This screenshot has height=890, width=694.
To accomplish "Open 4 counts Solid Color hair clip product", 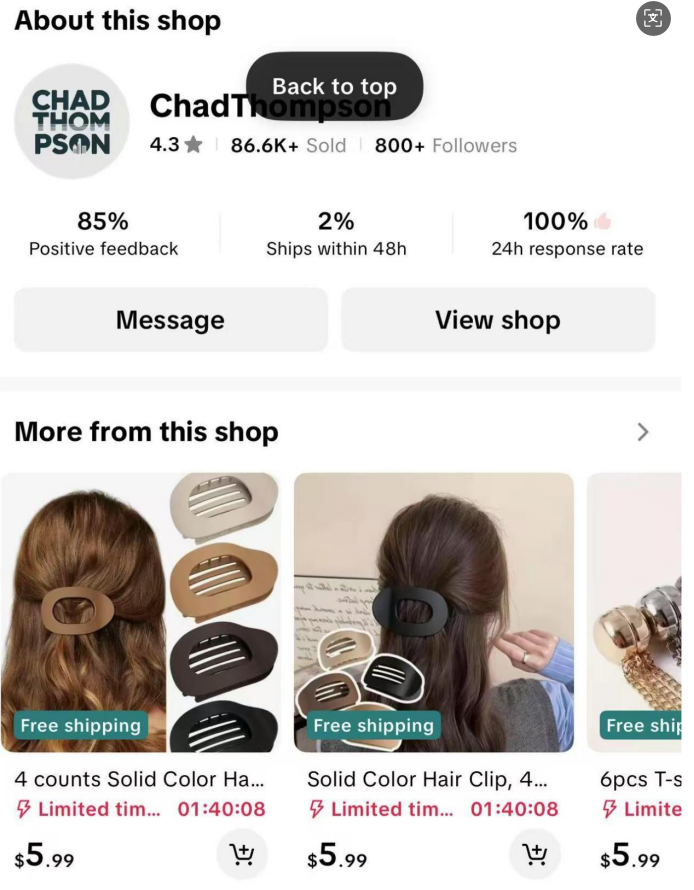I will 140,612.
